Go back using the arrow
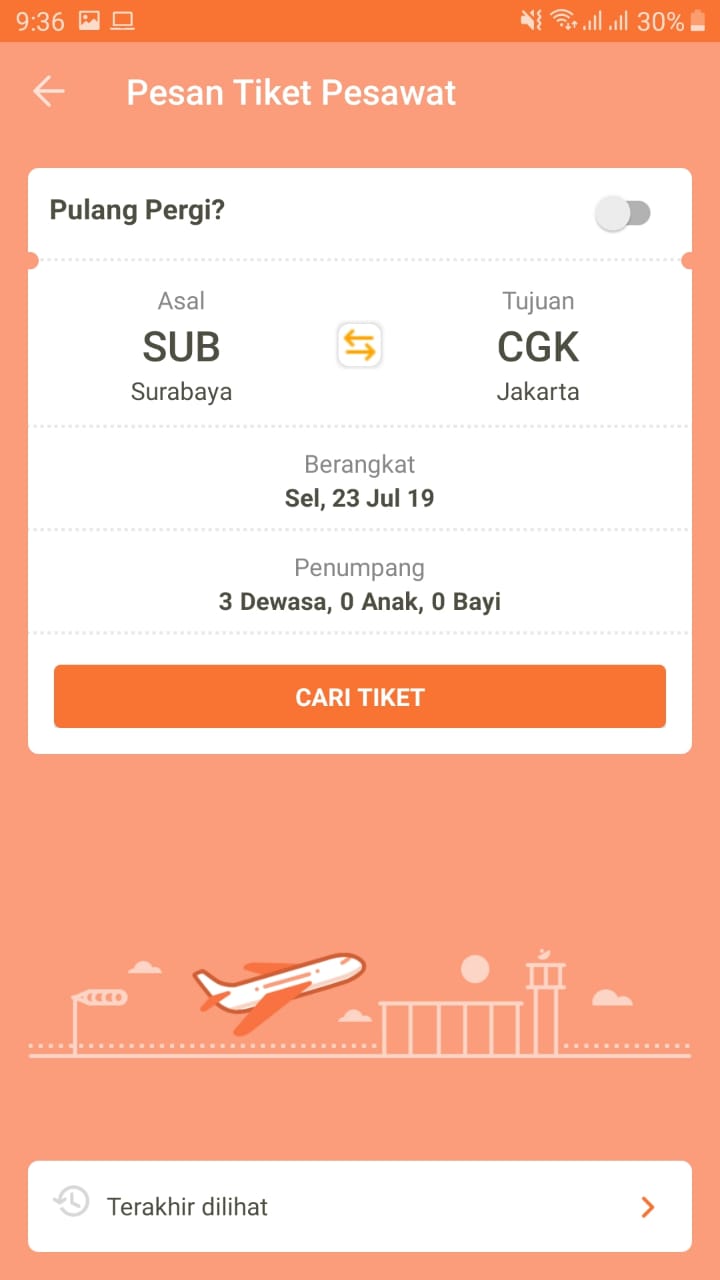 tap(48, 92)
